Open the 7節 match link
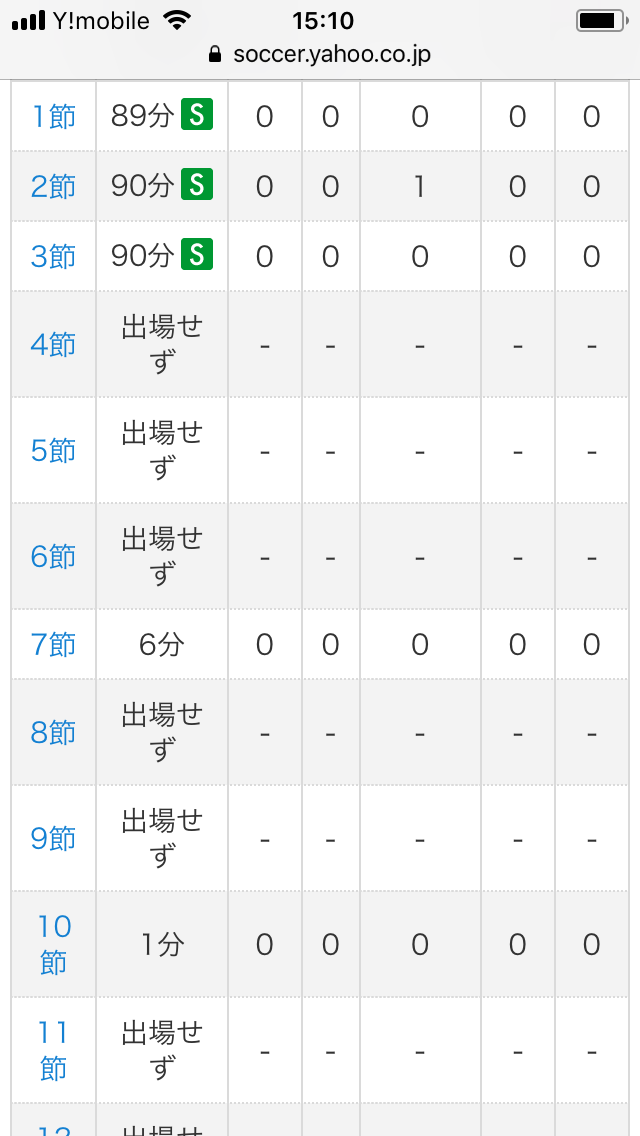Image resolution: width=640 pixels, height=1136 pixels. (x=53, y=645)
